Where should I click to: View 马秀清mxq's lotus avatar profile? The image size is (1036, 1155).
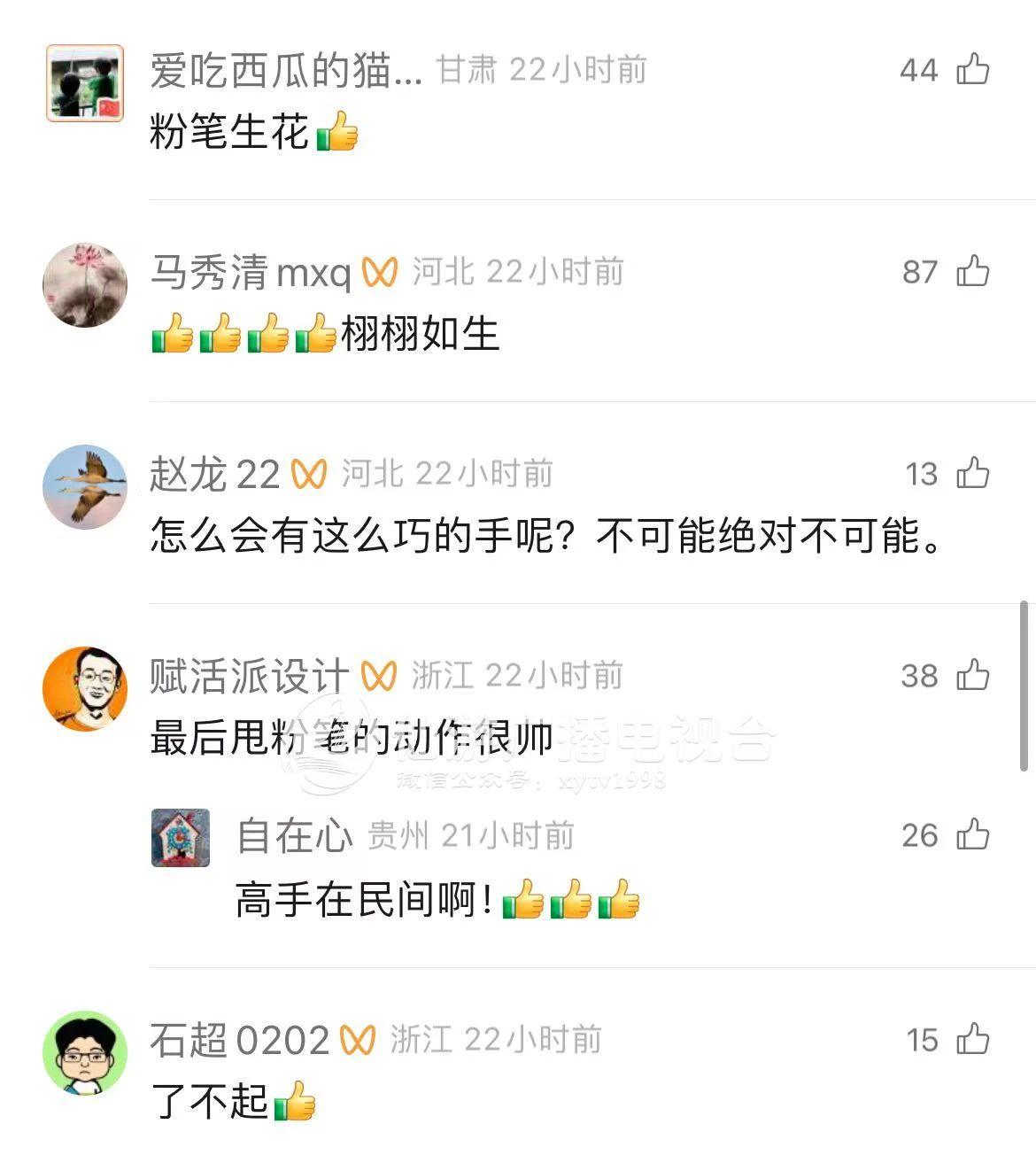coord(85,285)
